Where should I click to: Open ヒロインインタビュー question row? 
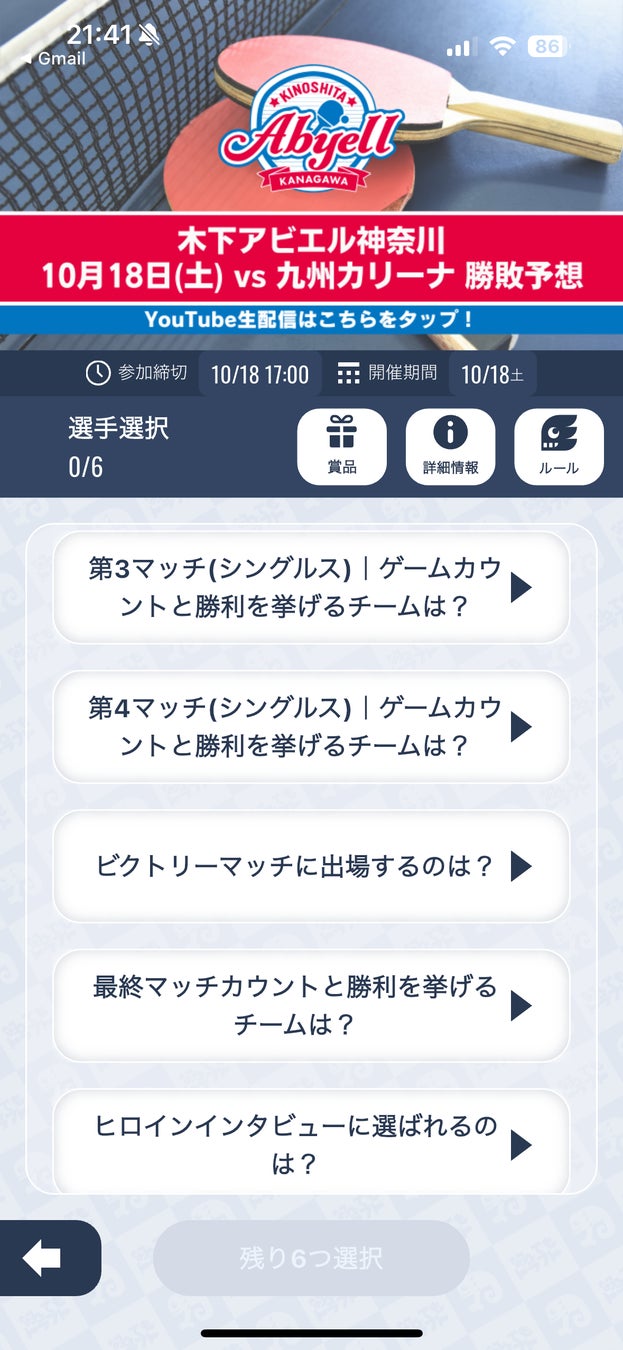[311, 1144]
